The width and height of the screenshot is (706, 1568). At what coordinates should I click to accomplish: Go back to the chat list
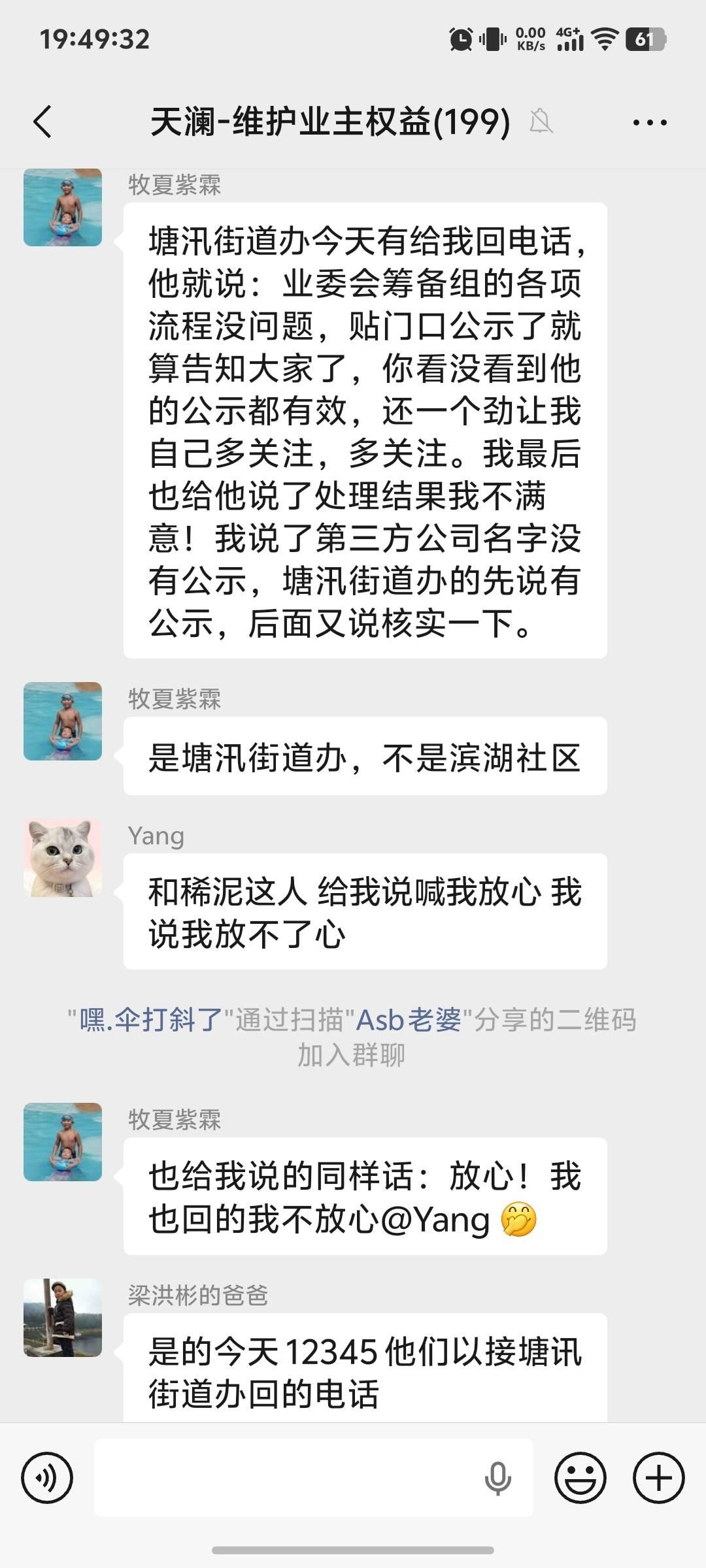point(42,122)
